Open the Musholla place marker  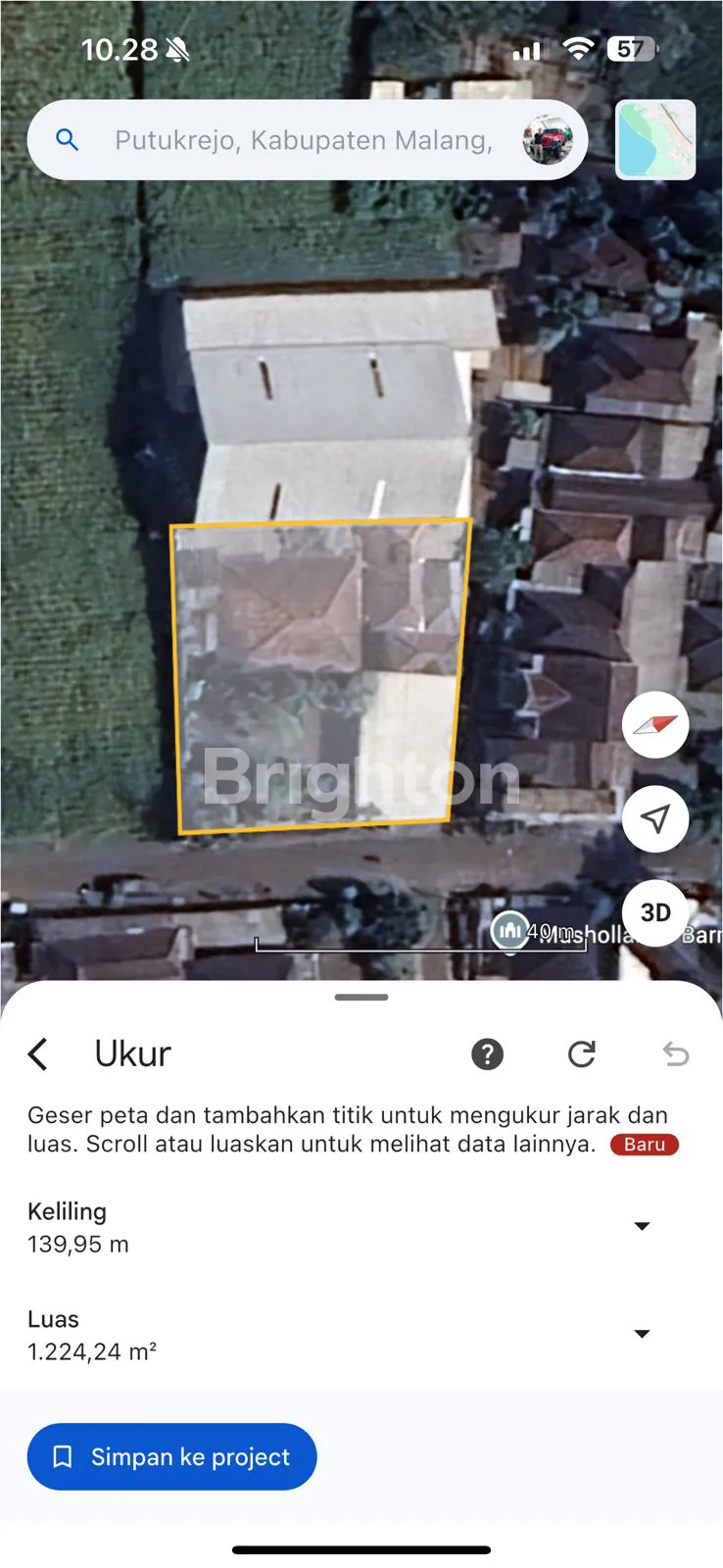(509, 930)
